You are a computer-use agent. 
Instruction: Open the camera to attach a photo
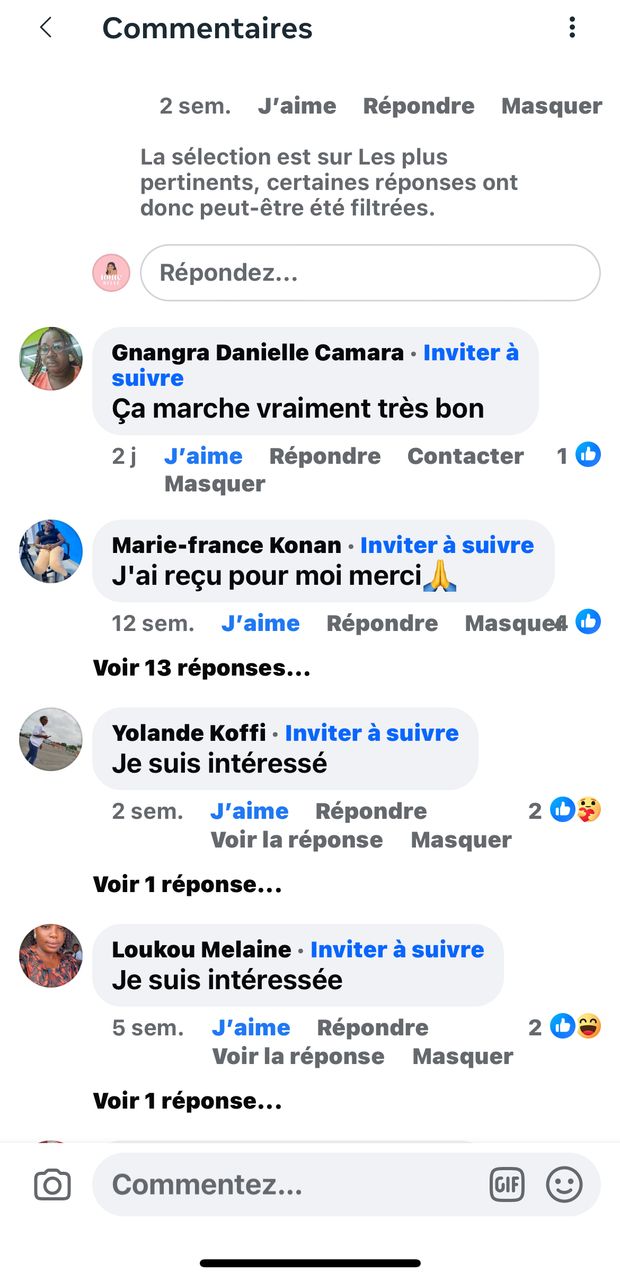pyautogui.click(x=52, y=1185)
